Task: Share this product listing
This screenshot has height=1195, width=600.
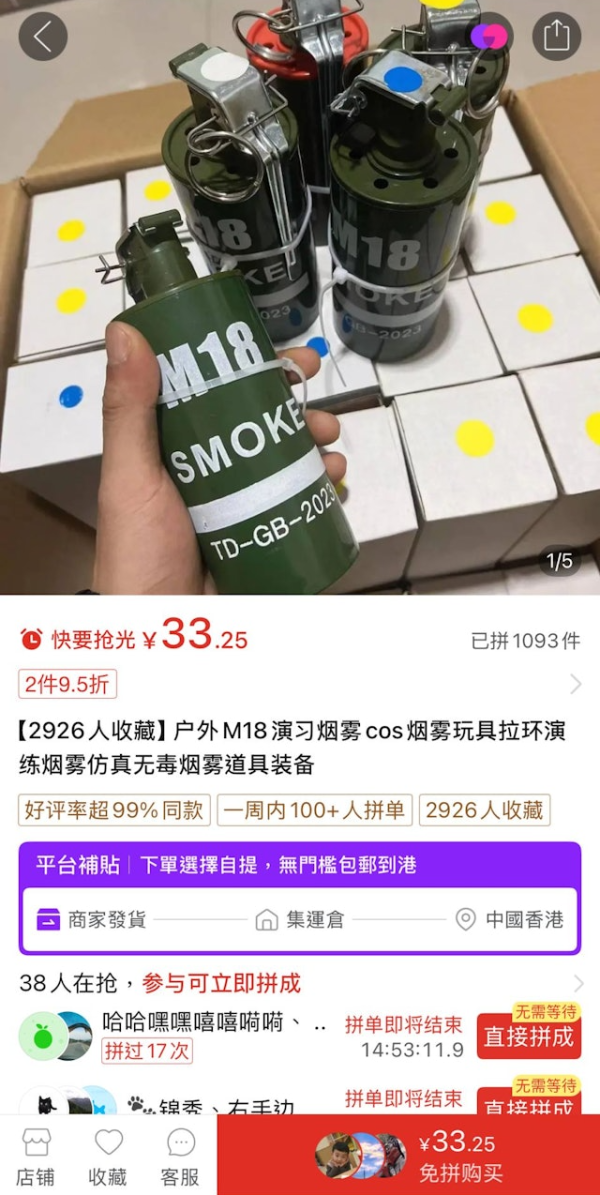Action: pyautogui.click(x=556, y=37)
